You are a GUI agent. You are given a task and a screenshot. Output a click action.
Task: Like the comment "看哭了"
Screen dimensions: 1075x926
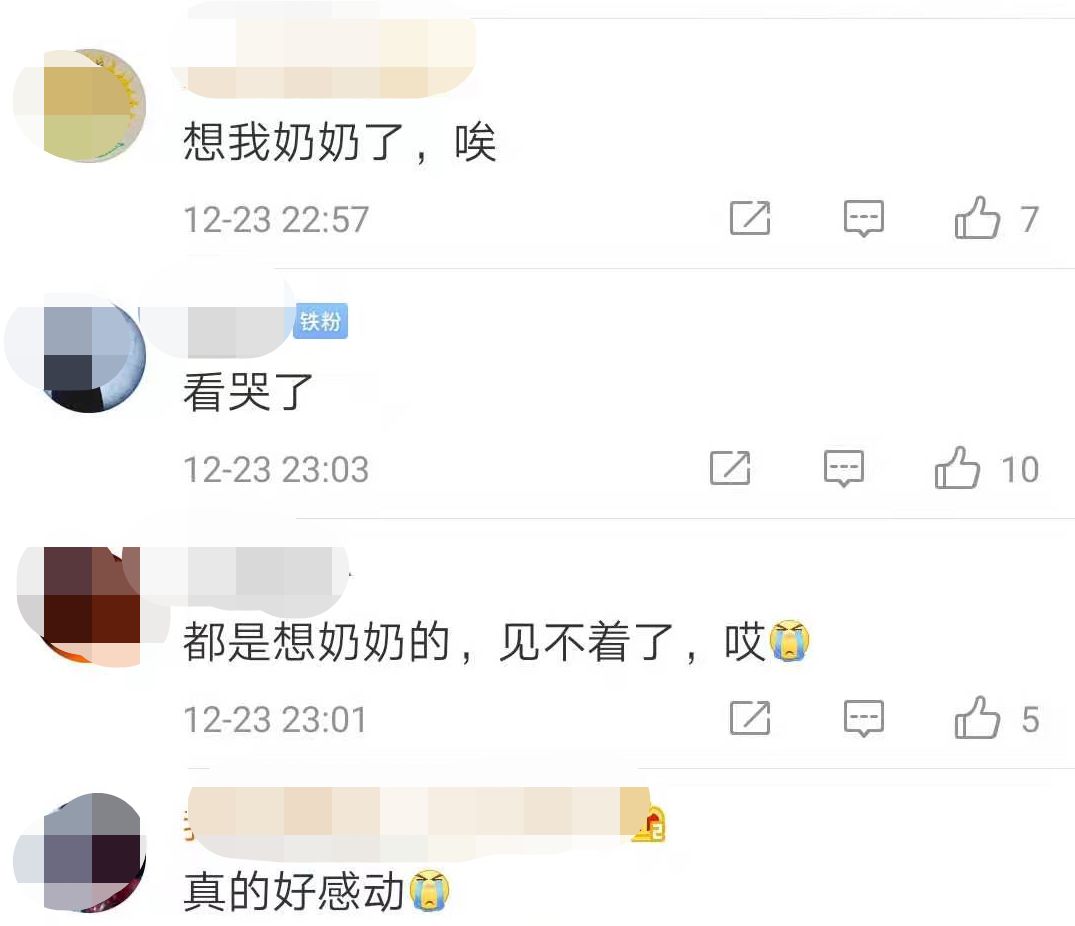[x=957, y=468]
